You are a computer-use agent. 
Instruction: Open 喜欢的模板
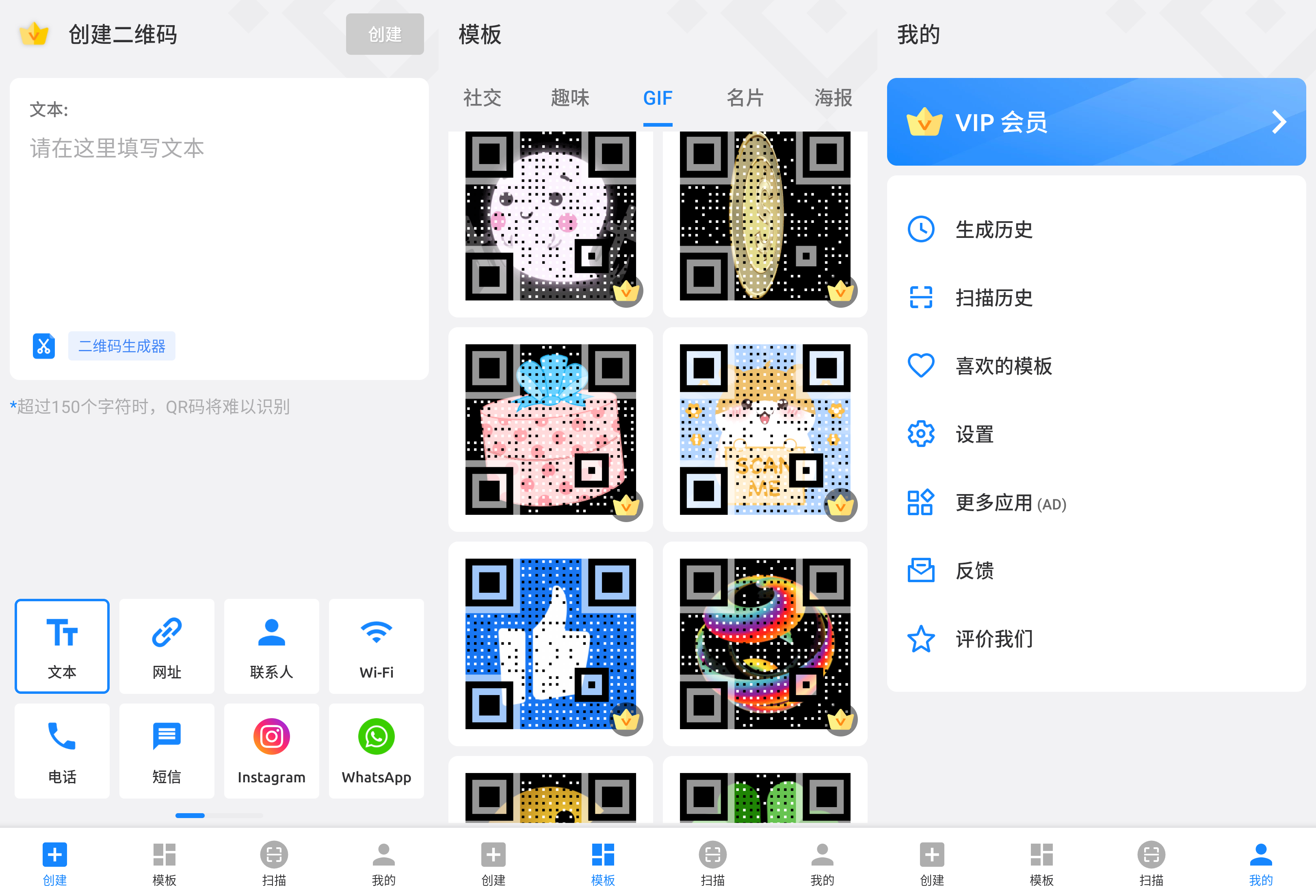point(1003,366)
